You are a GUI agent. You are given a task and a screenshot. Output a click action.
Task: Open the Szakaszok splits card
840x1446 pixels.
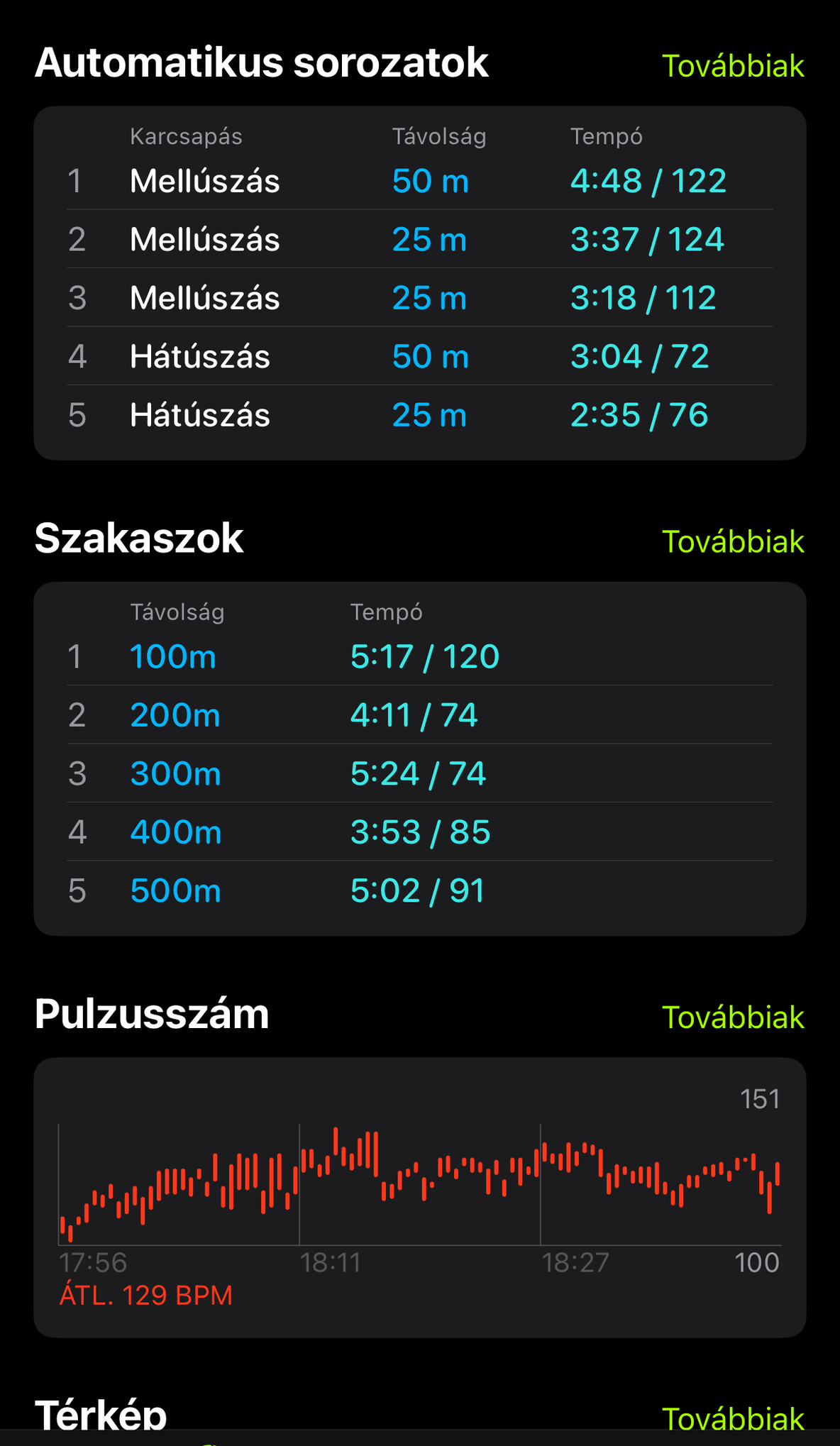(x=420, y=758)
